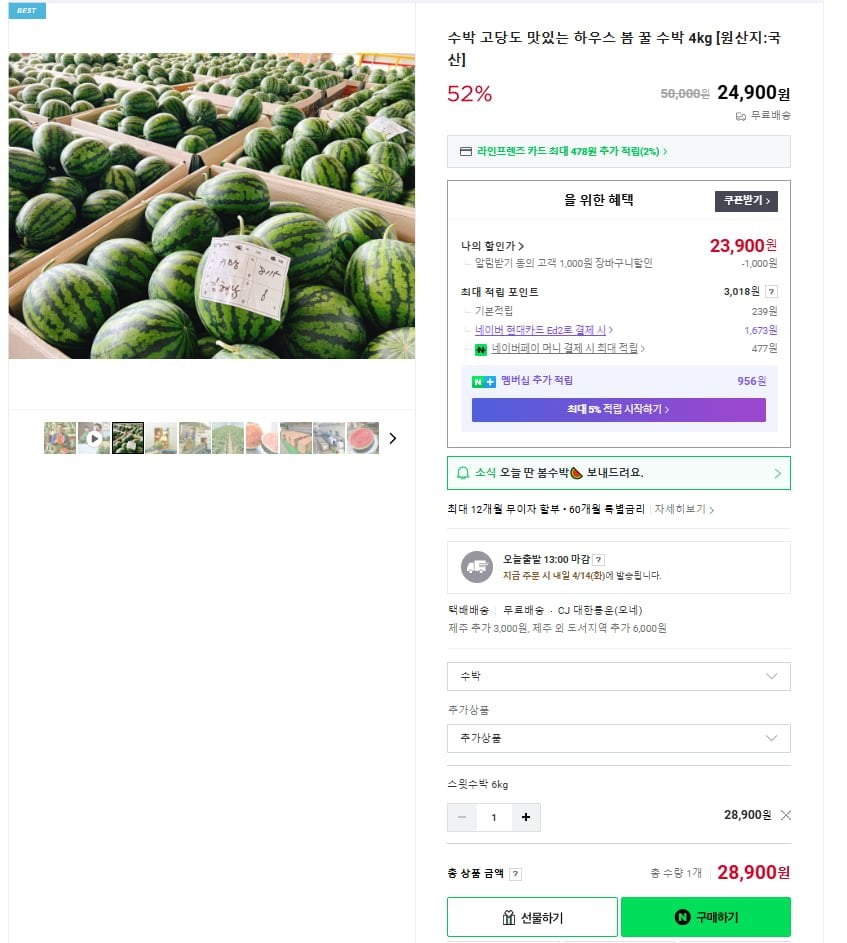Tap 최대 5% 적립 시작하기 button
Screen dimensions: 847x943
(618, 409)
